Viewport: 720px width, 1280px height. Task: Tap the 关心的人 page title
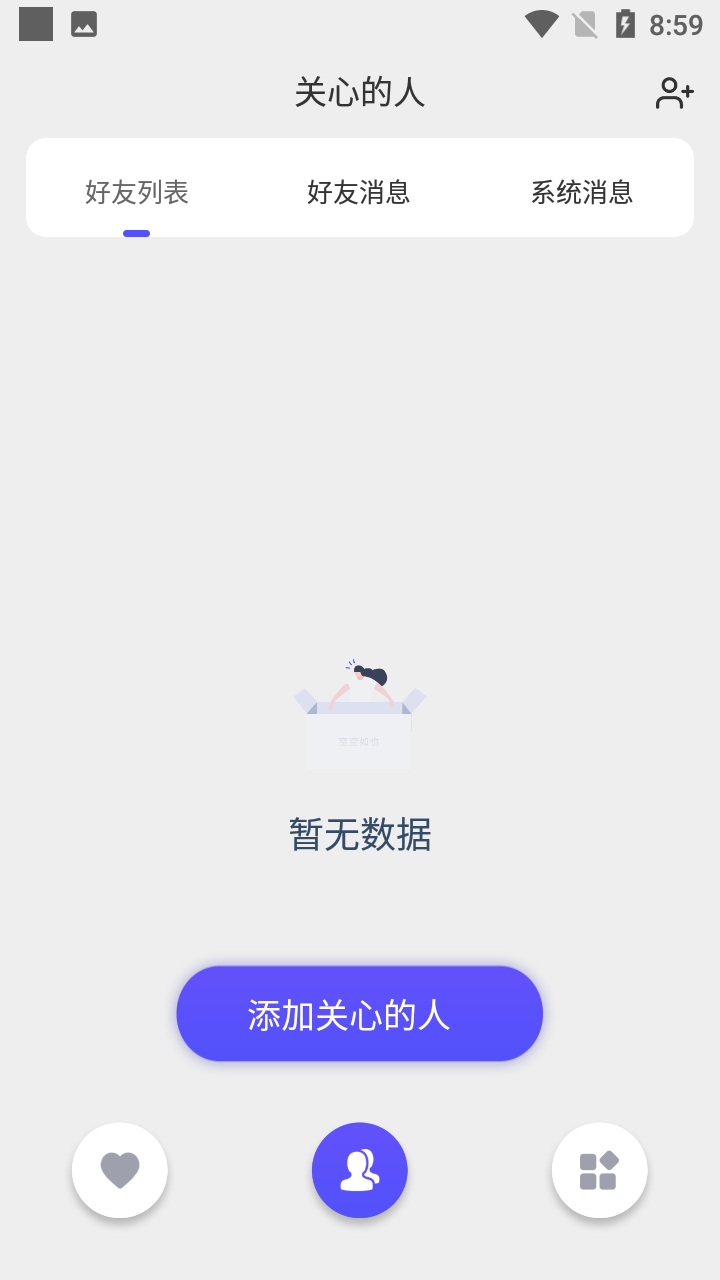(360, 91)
